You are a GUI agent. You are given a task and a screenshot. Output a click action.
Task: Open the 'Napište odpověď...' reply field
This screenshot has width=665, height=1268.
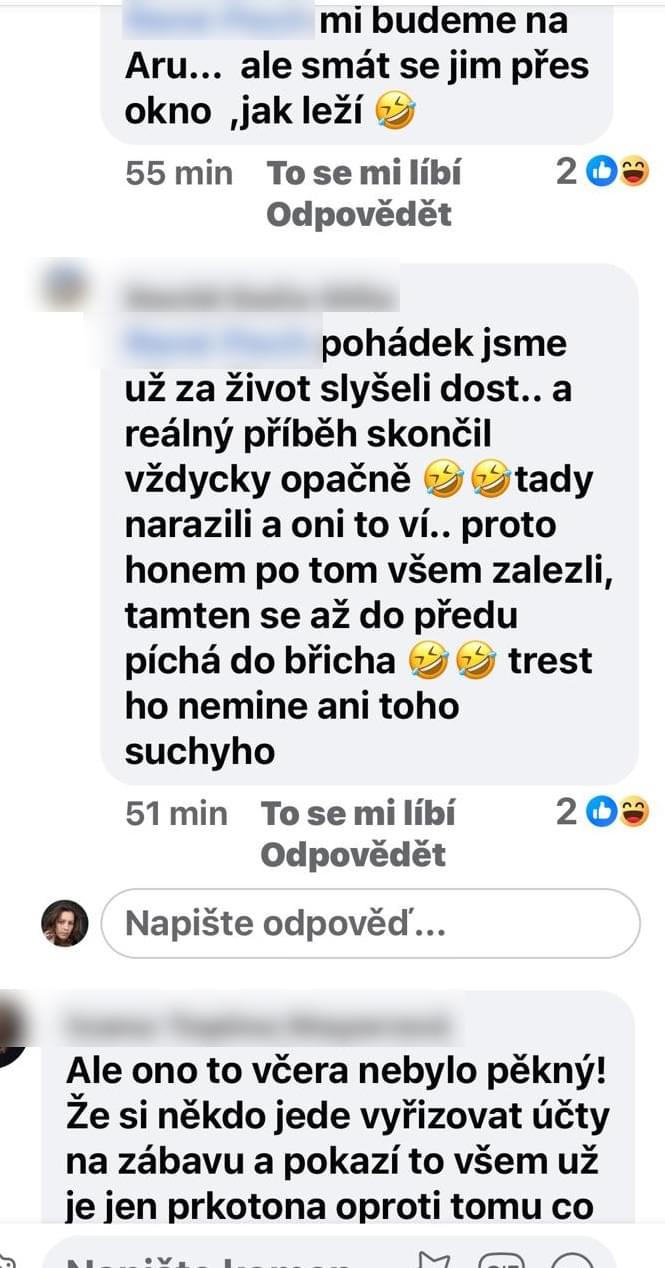370,923
